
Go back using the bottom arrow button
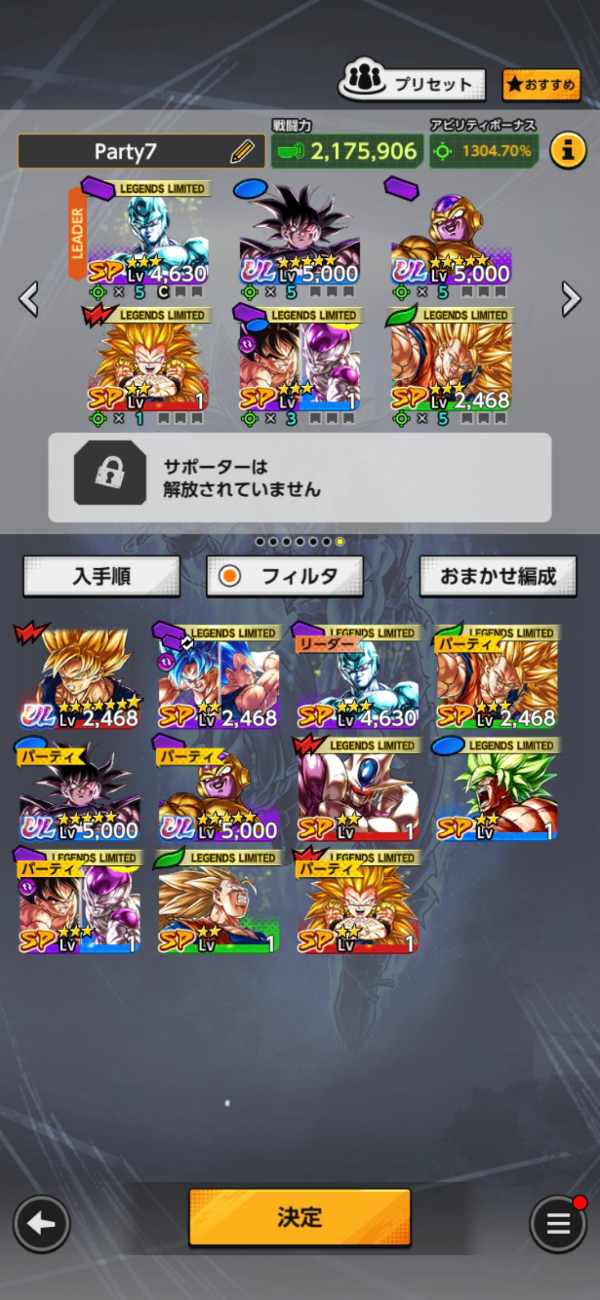point(41,1223)
